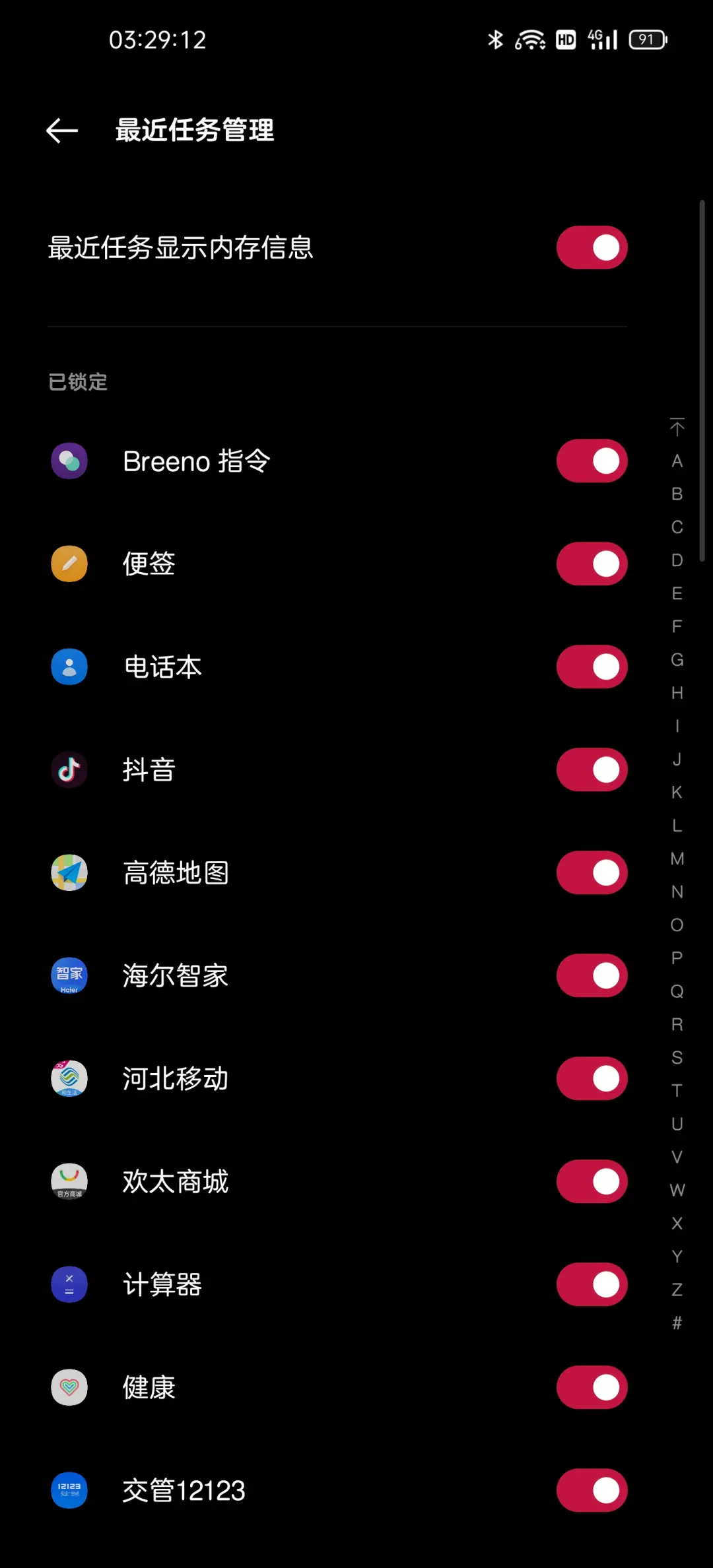Tap the 交管12123 app icon
Image resolution: width=713 pixels, height=1568 pixels.
69,1490
